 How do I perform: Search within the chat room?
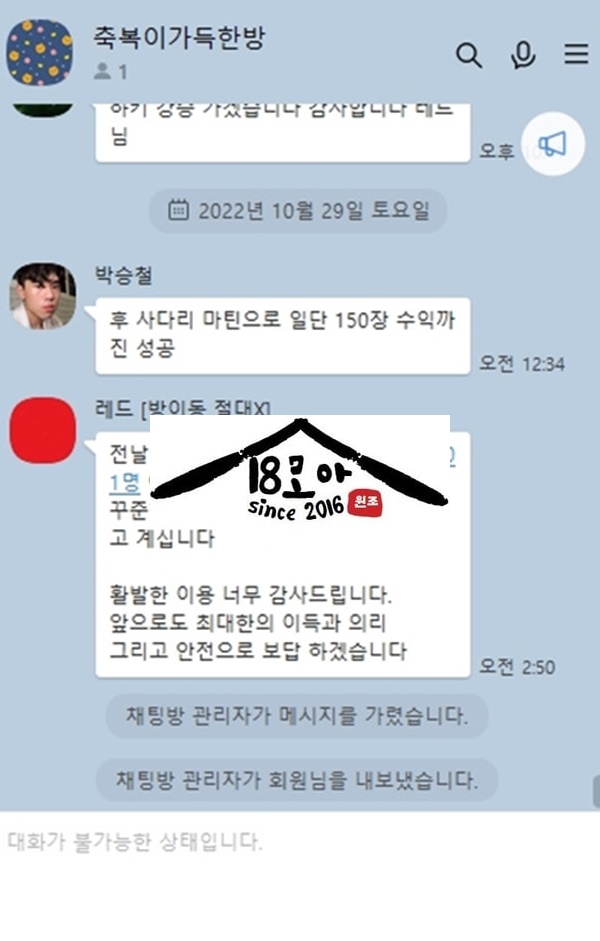pos(469,55)
